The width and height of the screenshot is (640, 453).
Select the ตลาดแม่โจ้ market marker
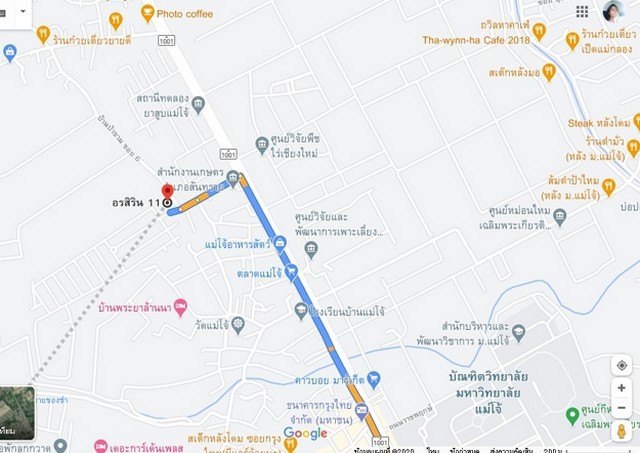click(x=291, y=271)
